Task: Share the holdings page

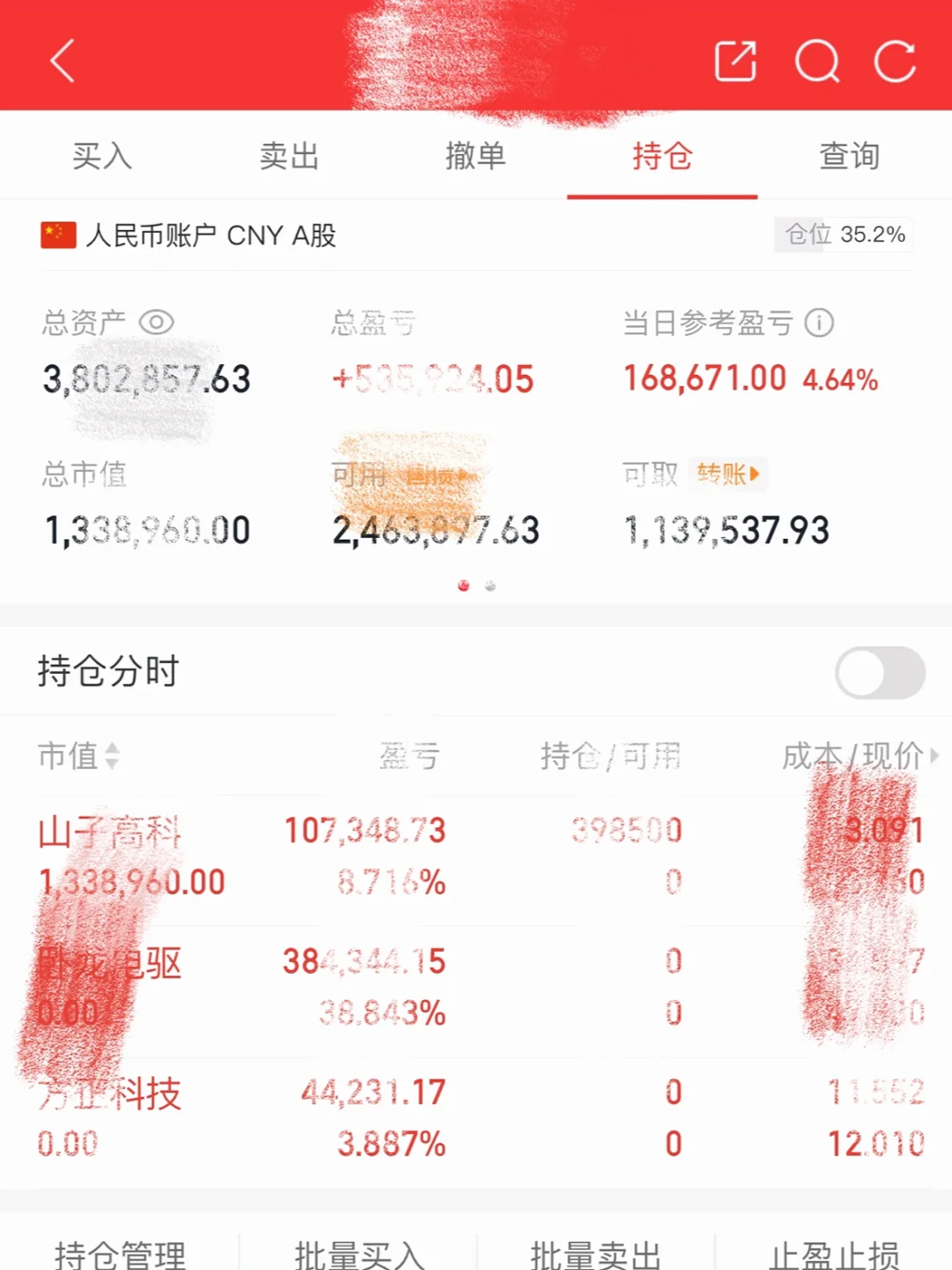Action: coord(735,61)
